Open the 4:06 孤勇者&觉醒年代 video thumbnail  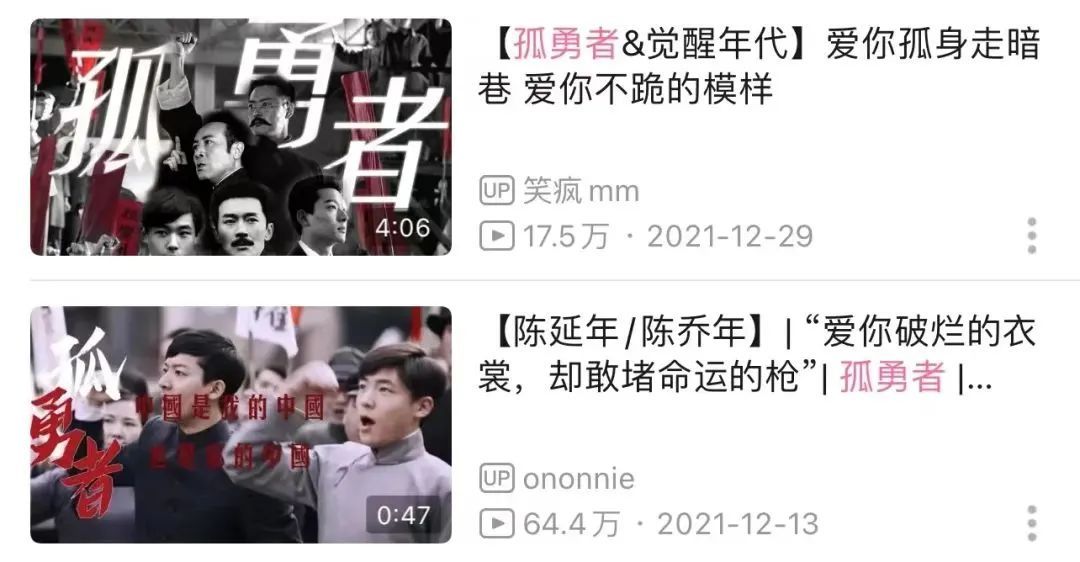240,137
